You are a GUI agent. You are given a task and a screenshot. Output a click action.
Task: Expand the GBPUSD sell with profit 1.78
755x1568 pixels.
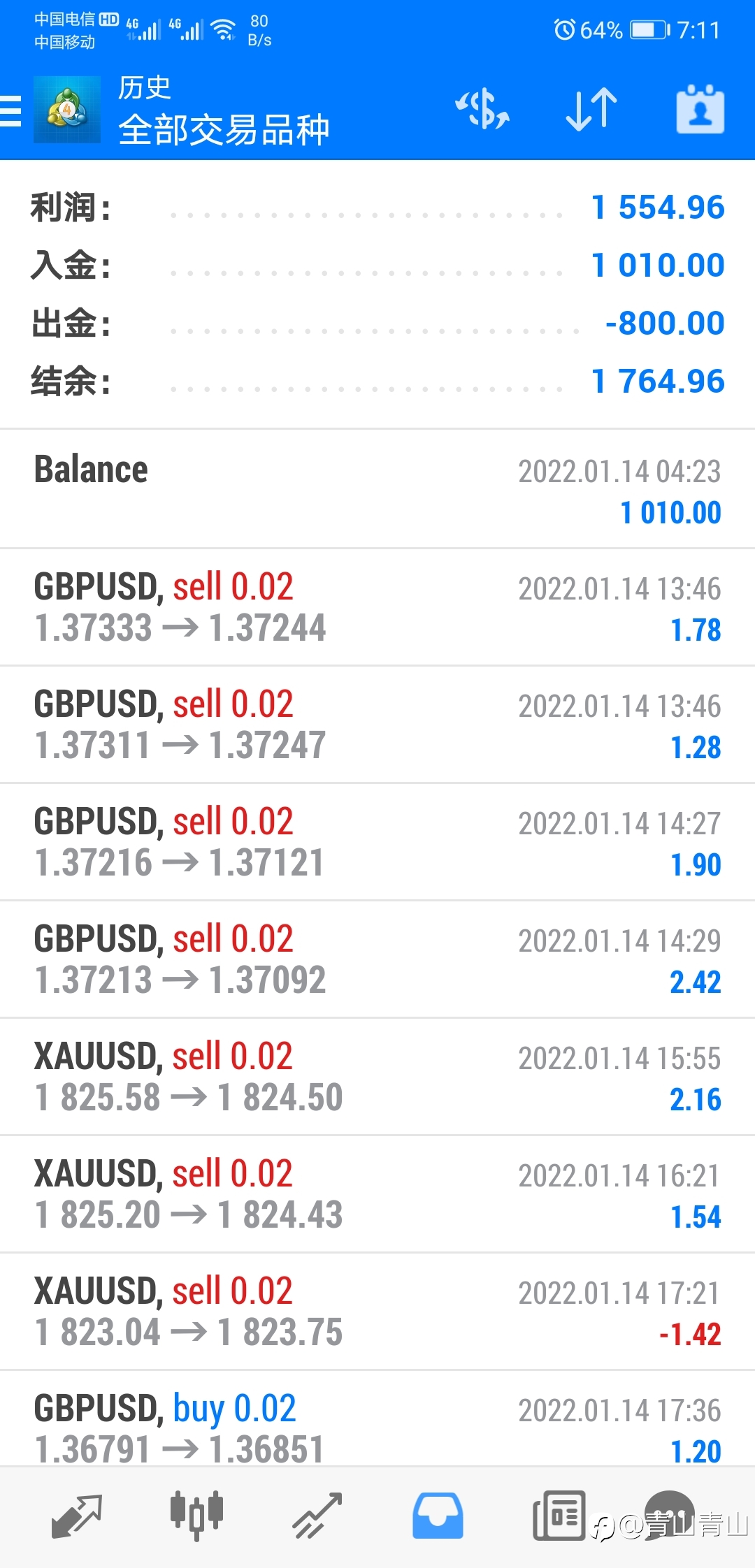(377, 607)
